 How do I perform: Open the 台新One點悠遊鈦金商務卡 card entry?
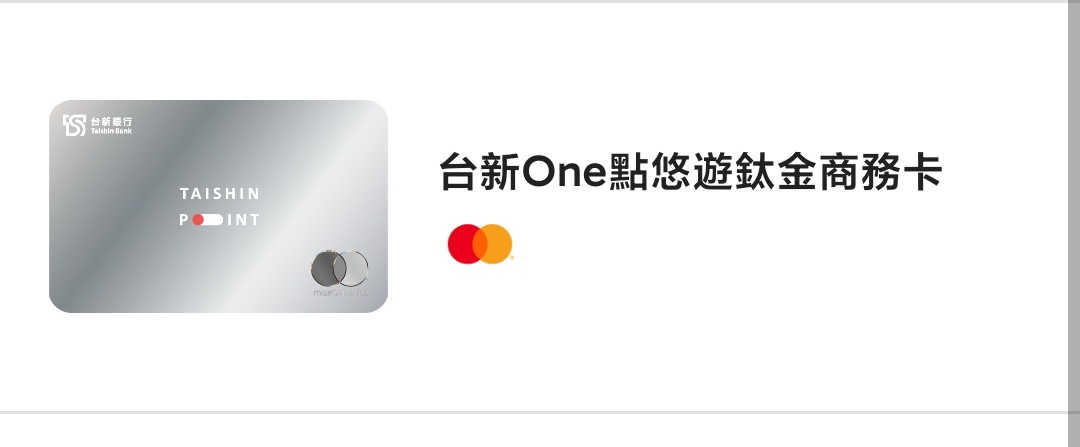690,174
